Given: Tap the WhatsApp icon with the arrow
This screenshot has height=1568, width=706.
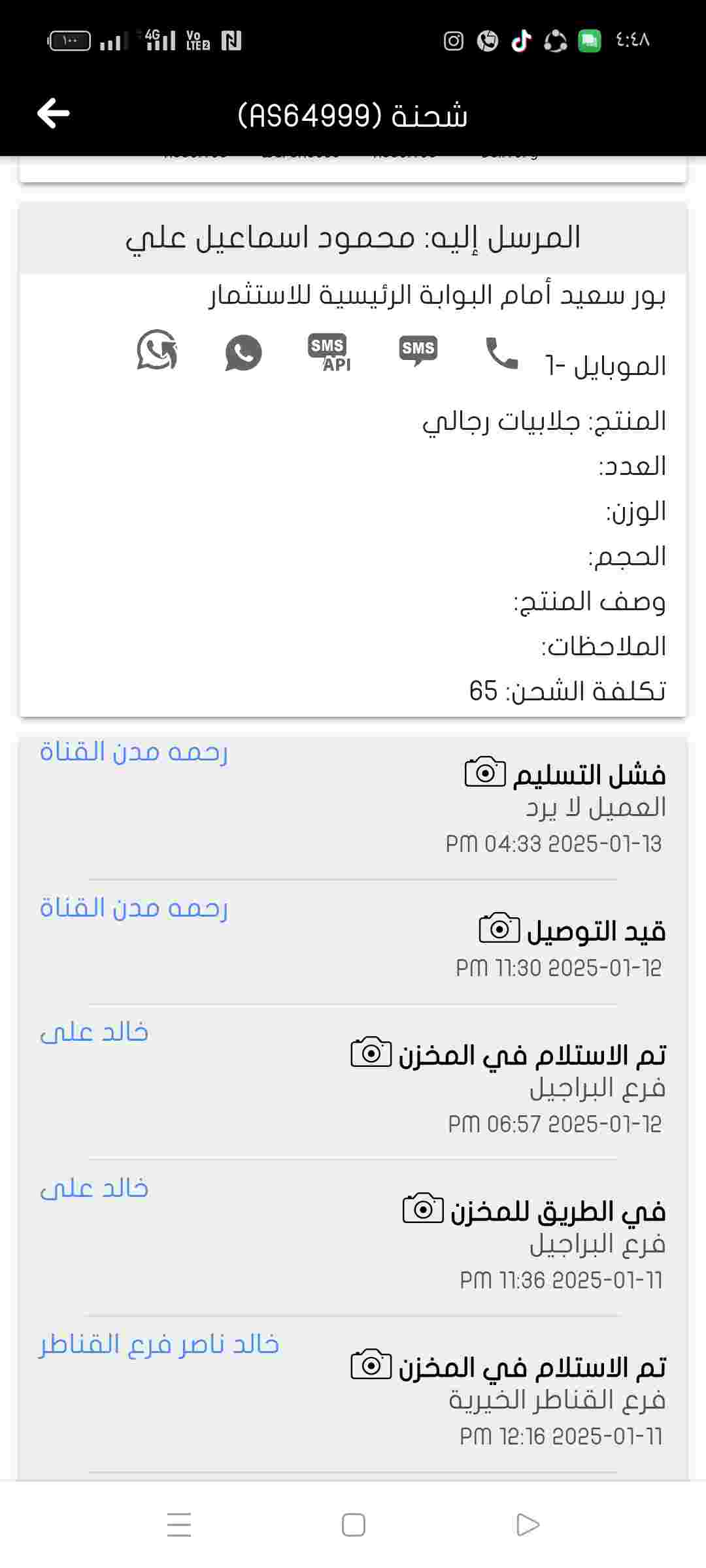Looking at the screenshot, I should pyautogui.click(x=158, y=350).
